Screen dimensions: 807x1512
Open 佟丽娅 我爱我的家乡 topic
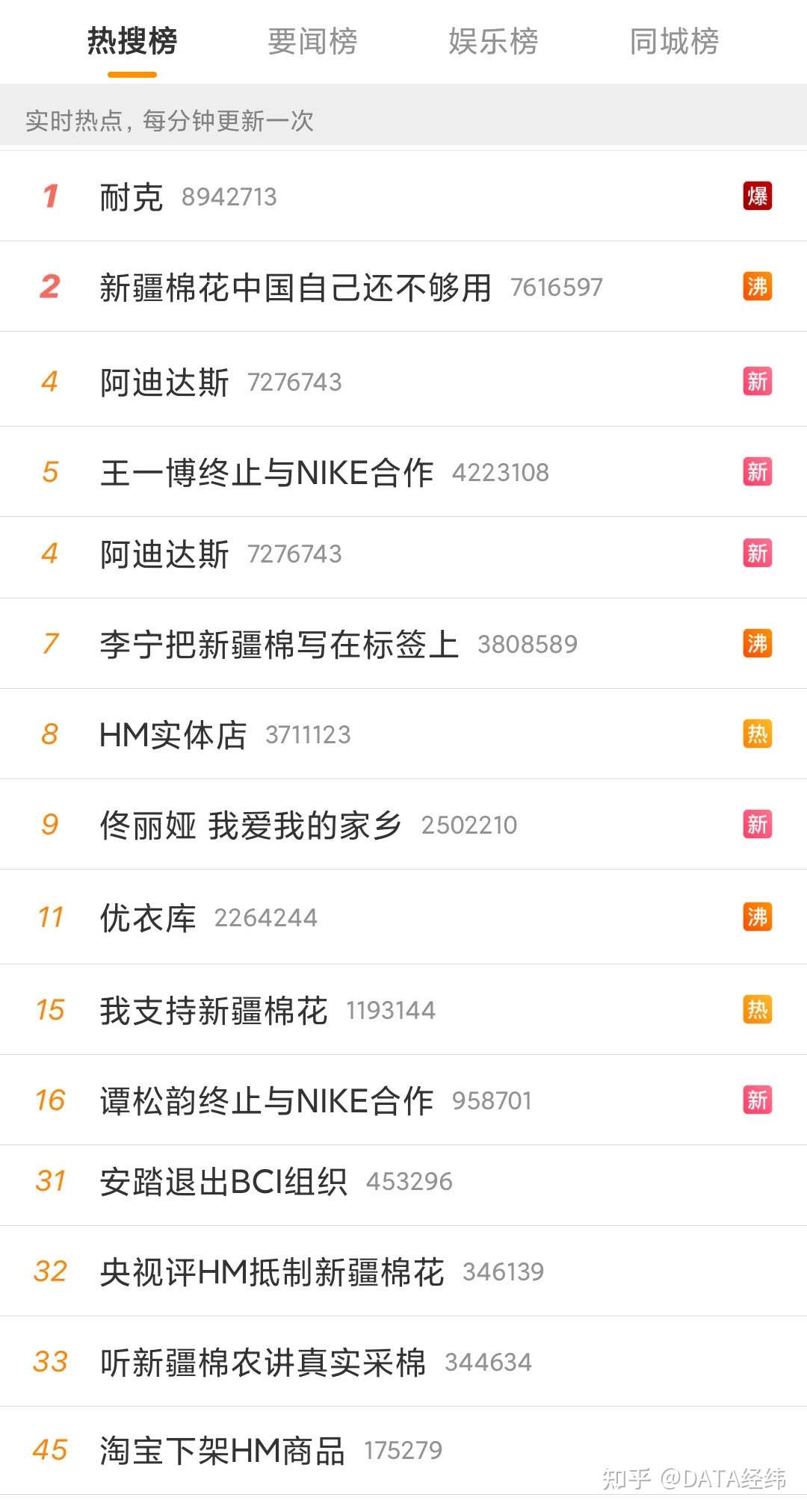point(251,825)
